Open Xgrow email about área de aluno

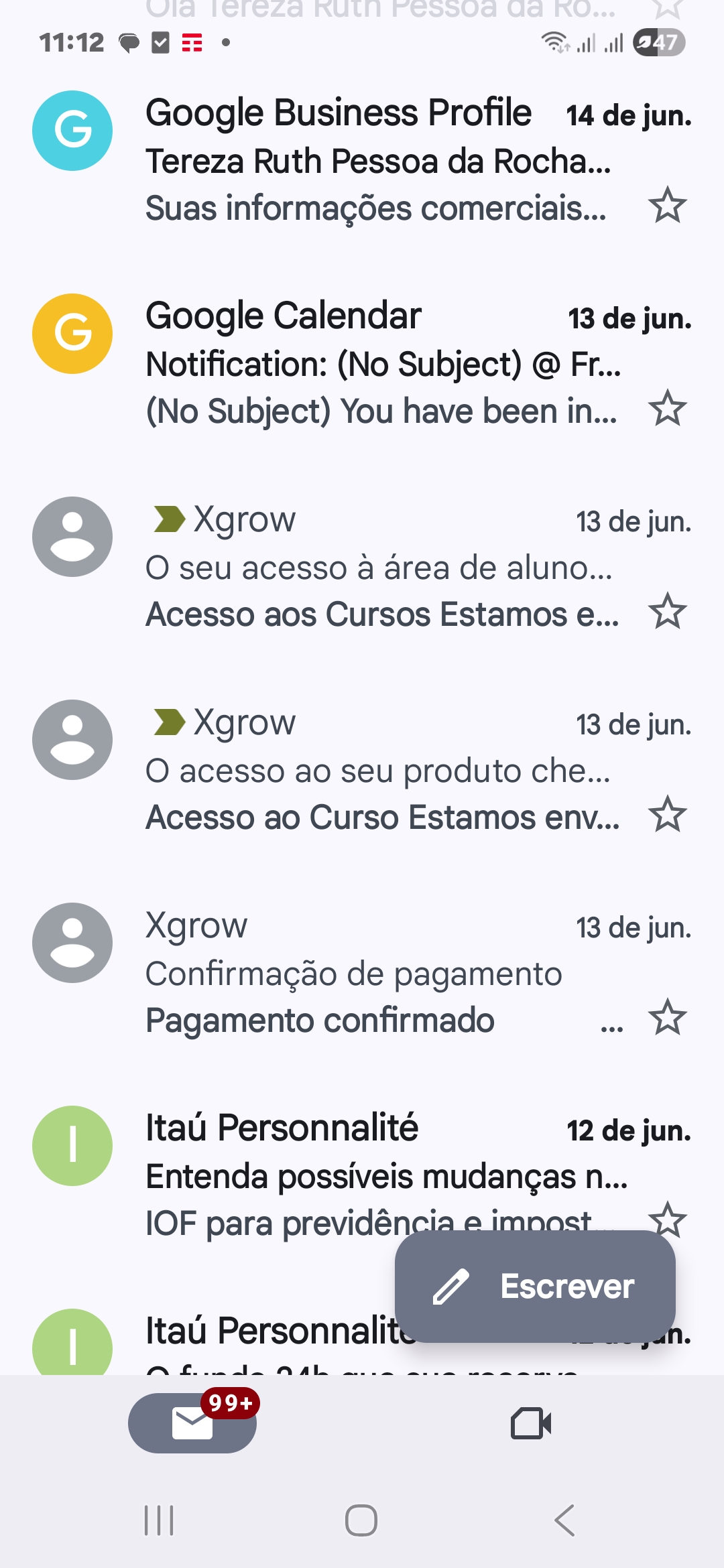click(375, 568)
